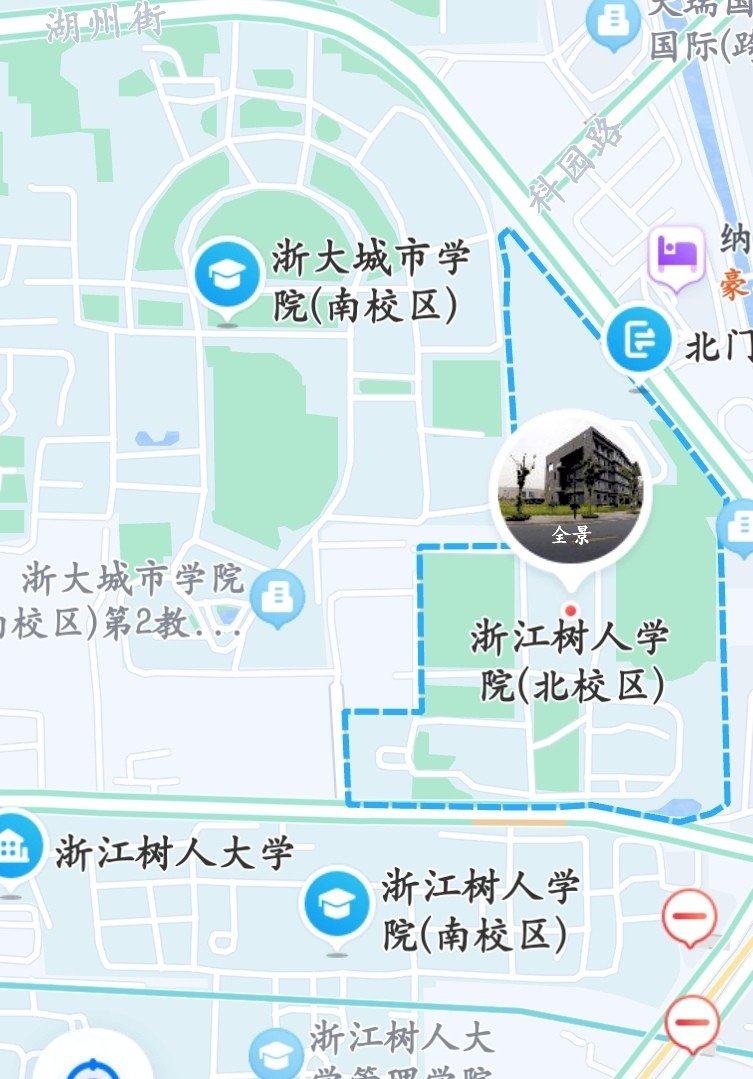
Task: Tap the red dot for 浙江树人学院(北校区)
Action: click(572, 609)
